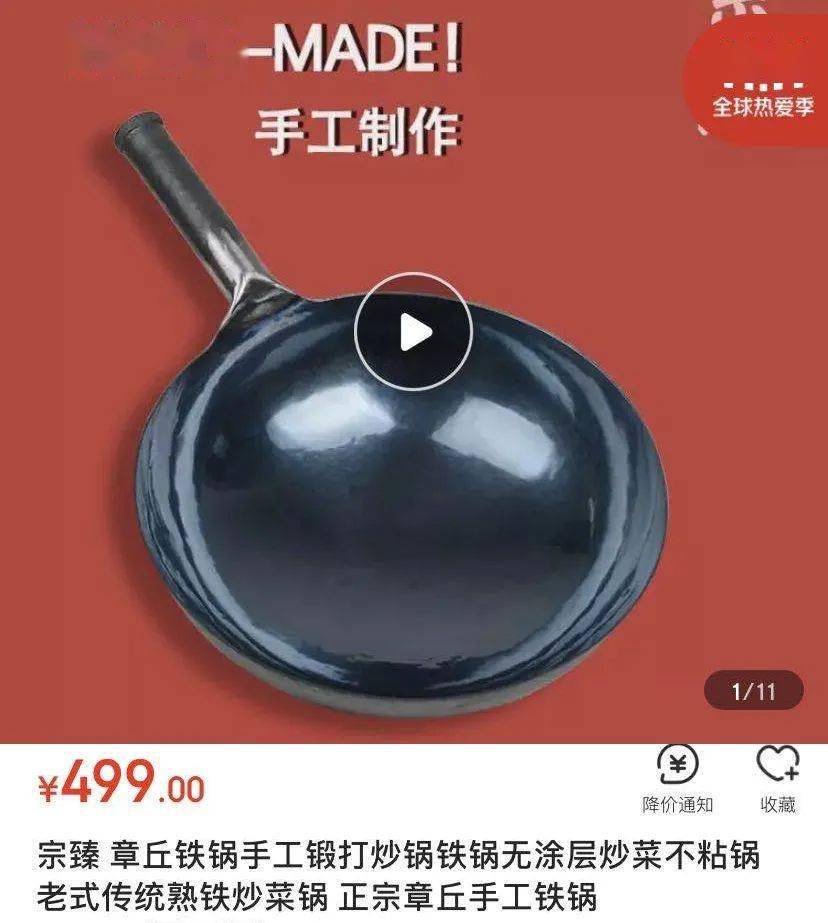Enable the 降价通知 price drop alert

point(677,779)
